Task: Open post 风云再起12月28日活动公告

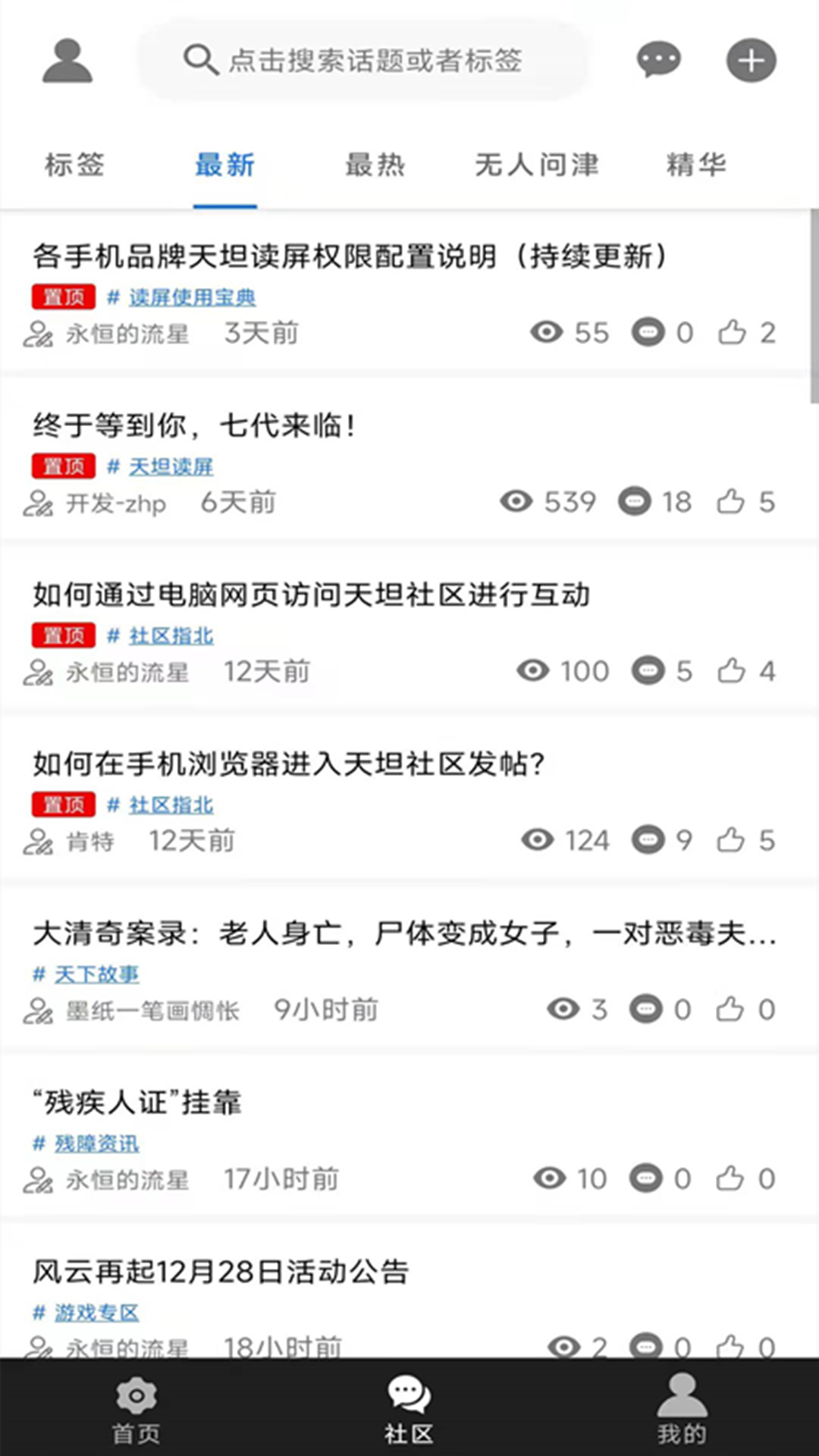Action: point(221,1273)
